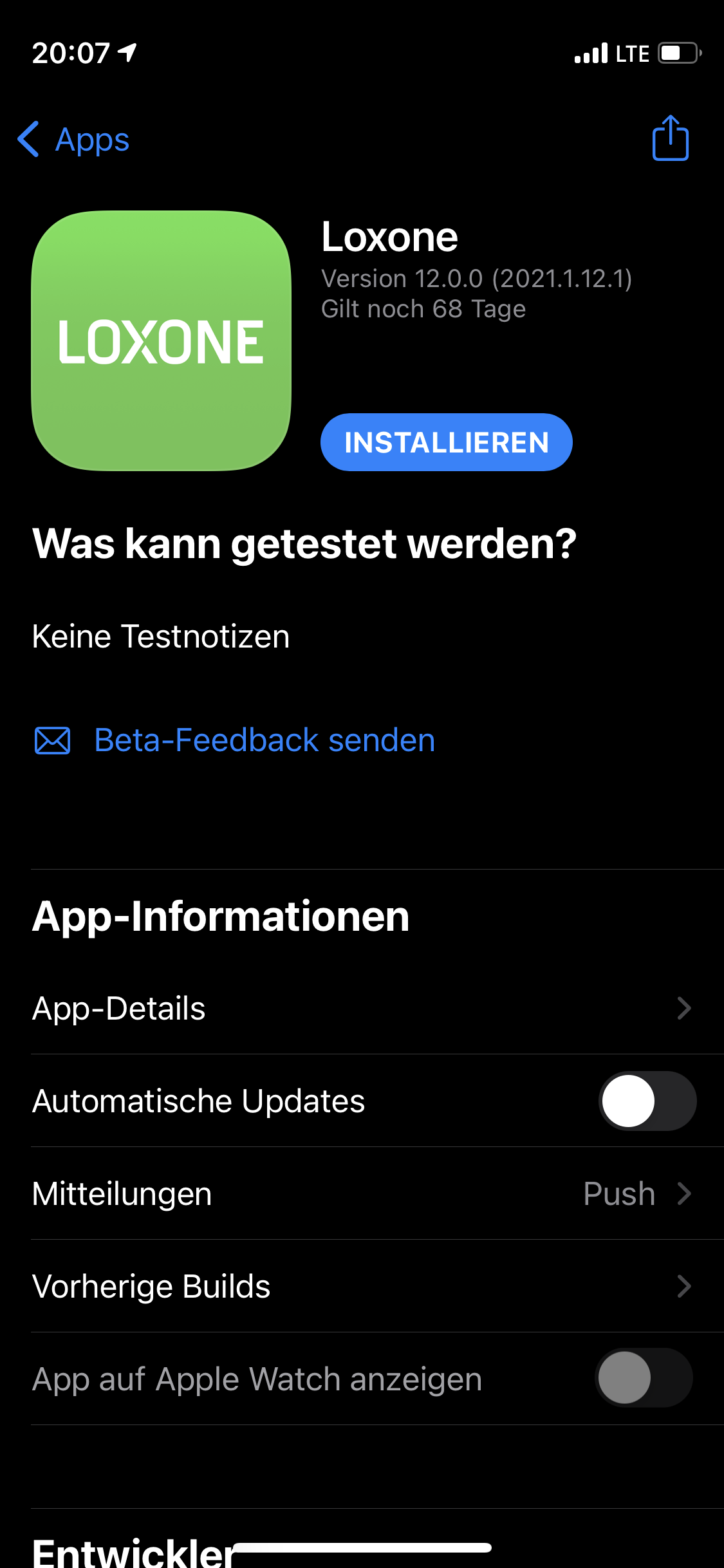Tap INSTALLIEREN to install Loxone
Viewport: 724px width, 1568px height.
(x=446, y=442)
